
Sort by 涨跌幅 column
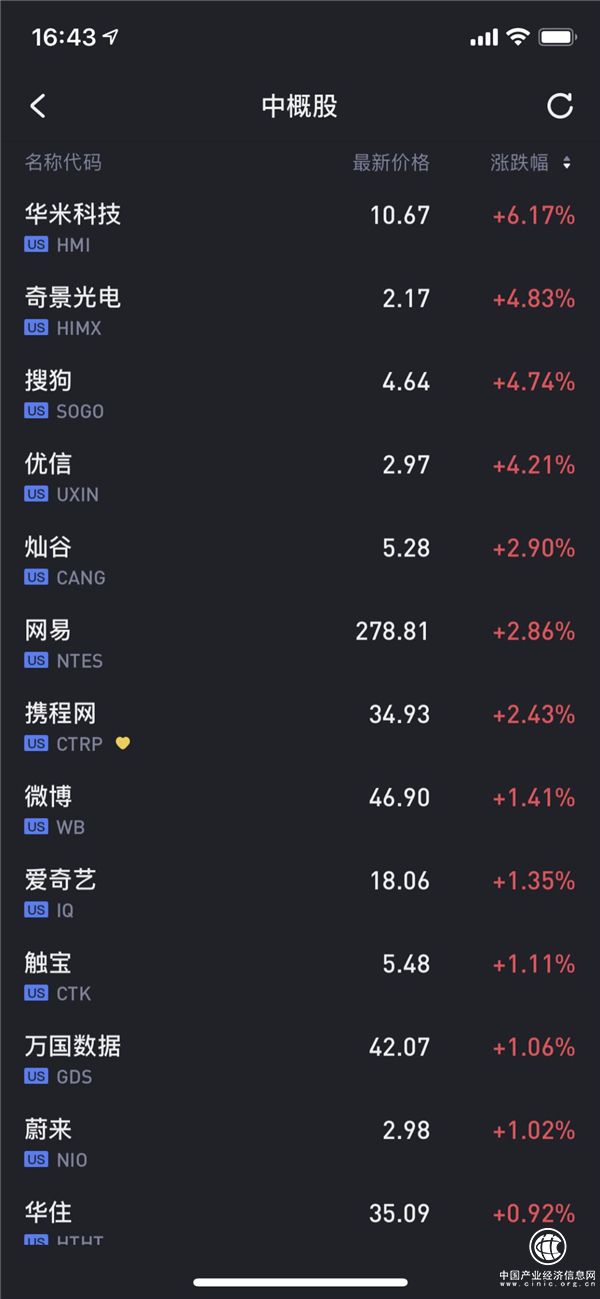(531, 163)
